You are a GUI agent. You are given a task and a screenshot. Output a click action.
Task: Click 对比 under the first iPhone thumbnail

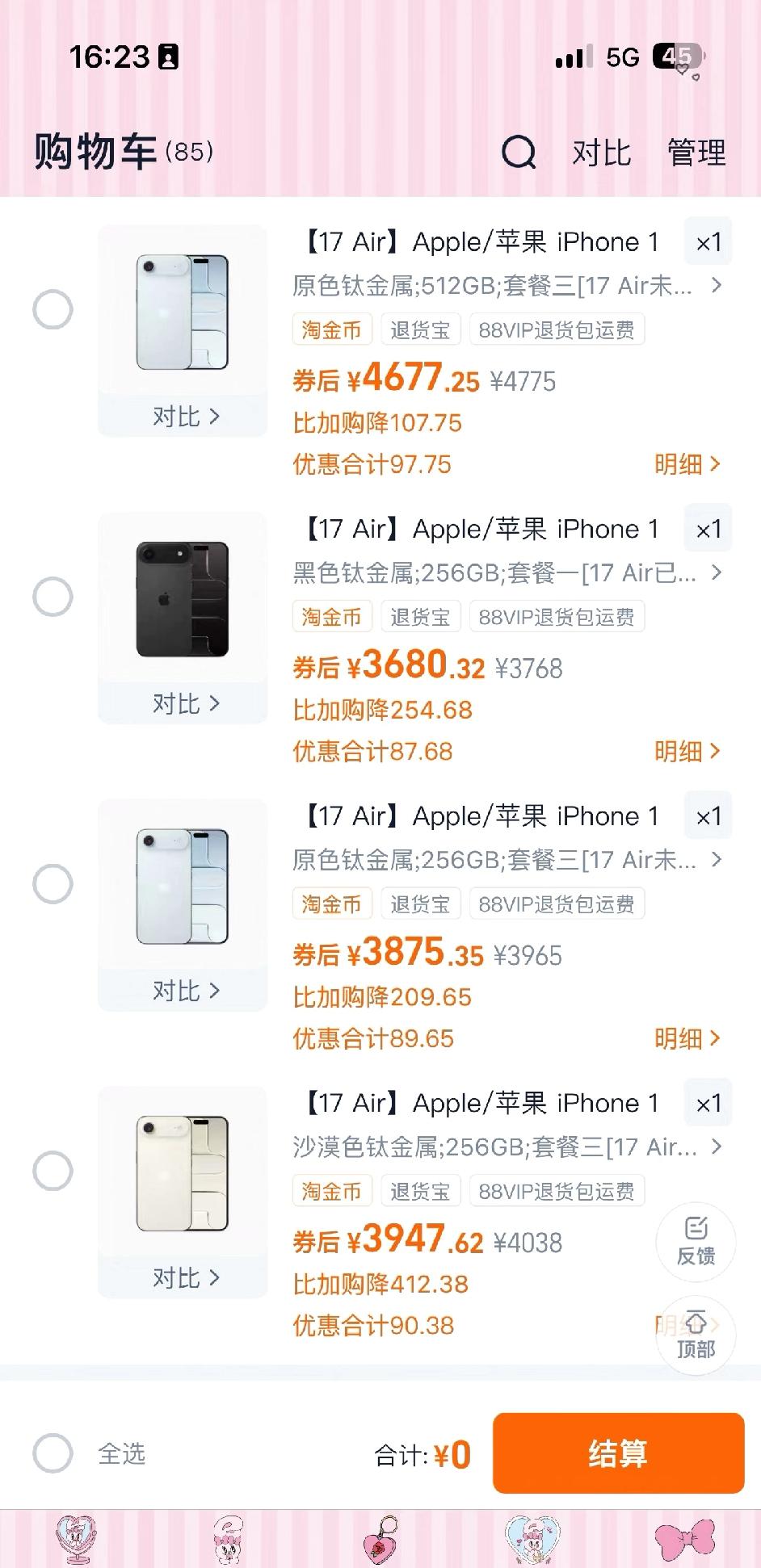coord(182,417)
